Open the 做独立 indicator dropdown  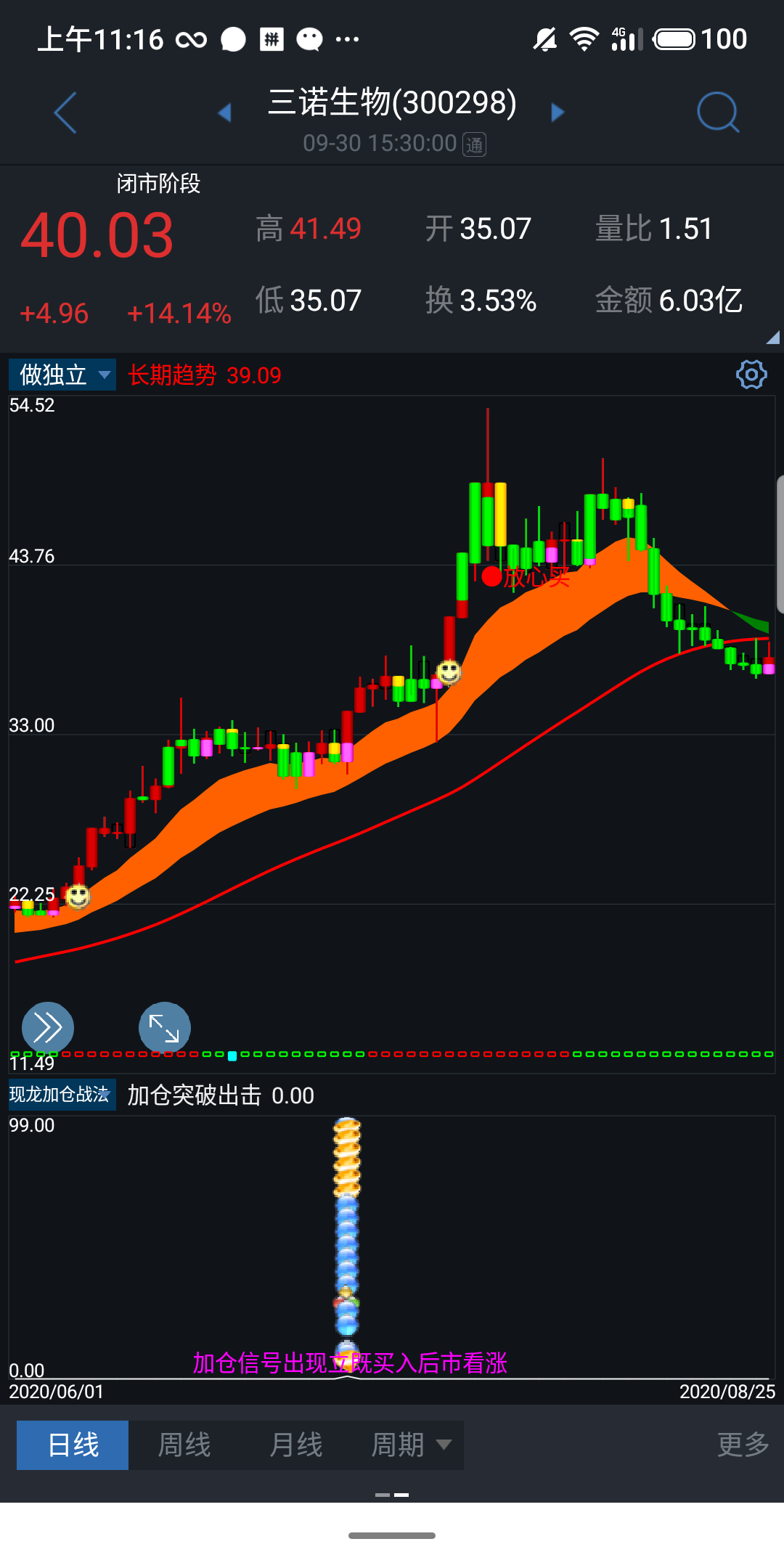[x=62, y=375]
